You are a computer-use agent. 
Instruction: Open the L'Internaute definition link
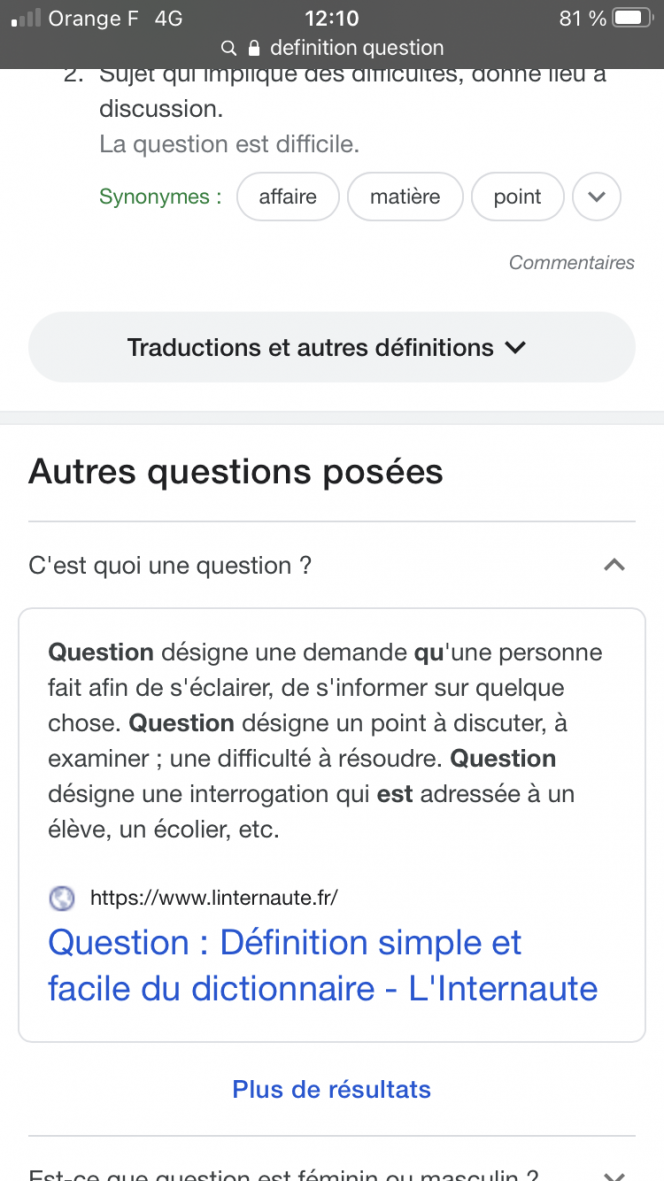coord(322,965)
